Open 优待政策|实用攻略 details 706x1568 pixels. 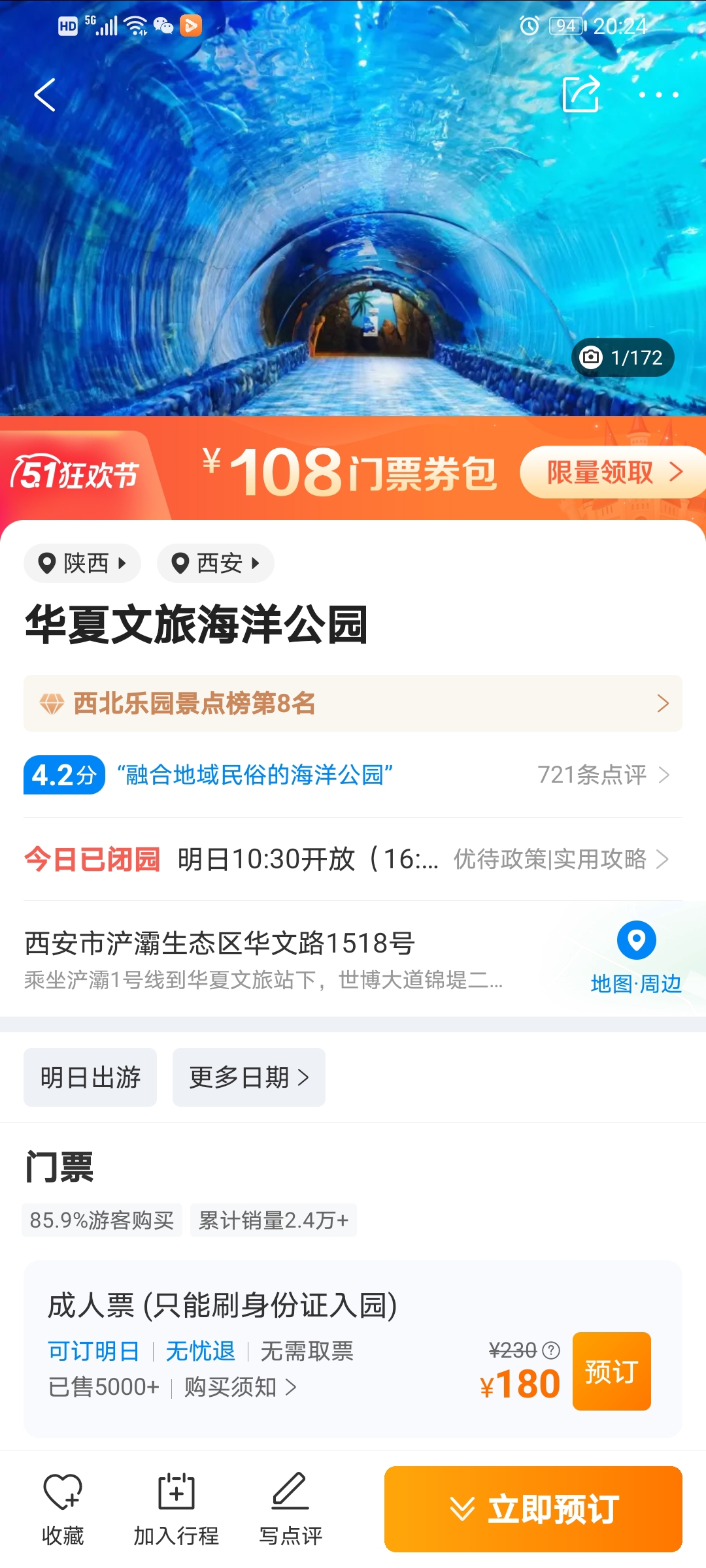[562, 859]
